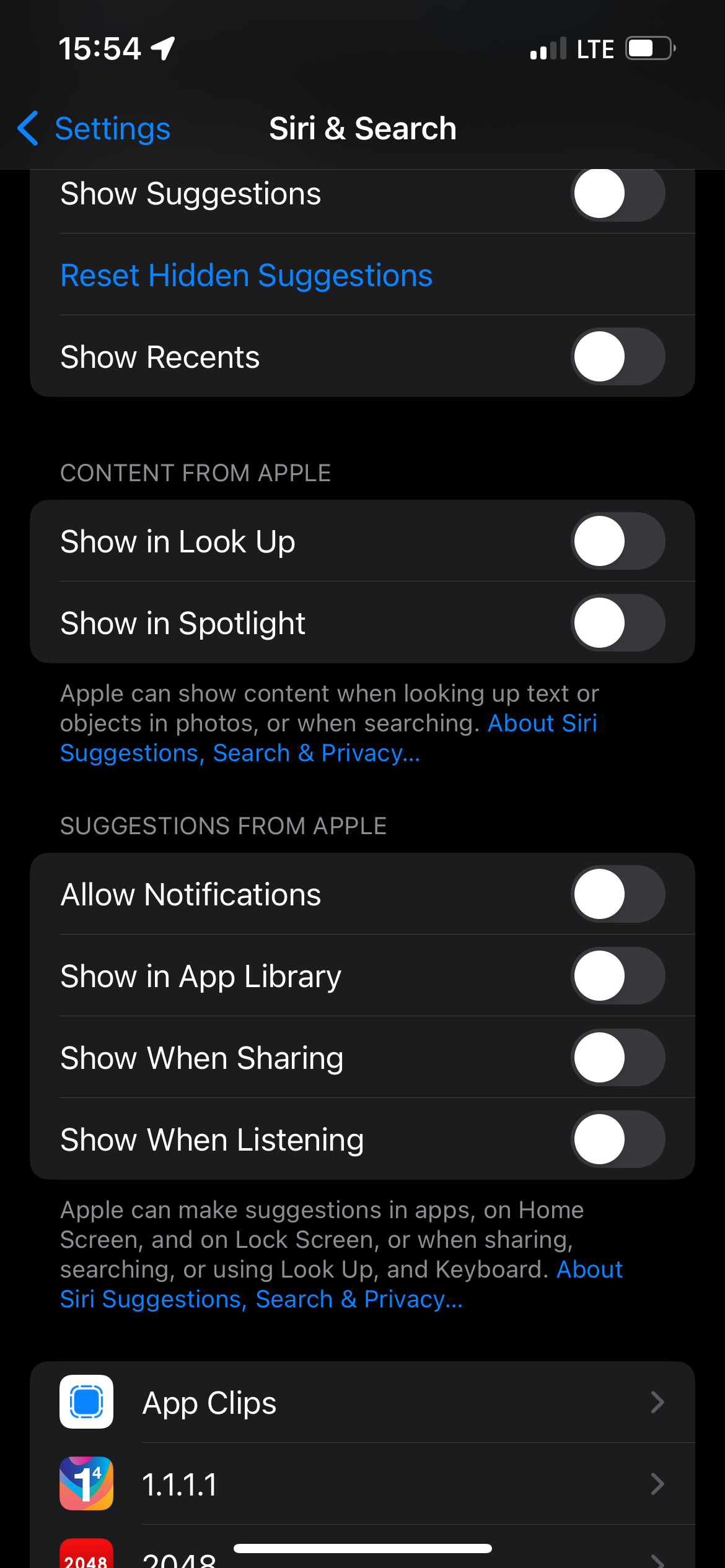This screenshot has width=725, height=1568.
Task: Select the Siri & Search title
Action: click(362, 128)
